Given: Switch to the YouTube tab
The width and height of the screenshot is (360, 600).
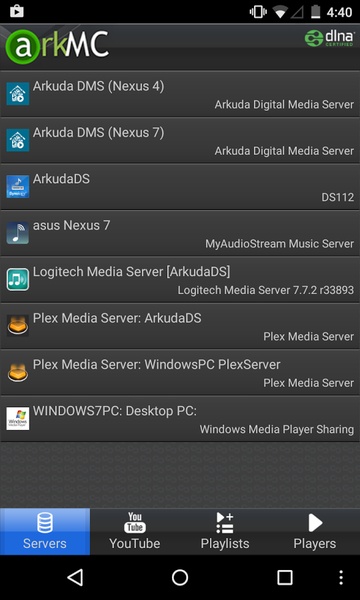Looking at the screenshot, I should [135, 532].
